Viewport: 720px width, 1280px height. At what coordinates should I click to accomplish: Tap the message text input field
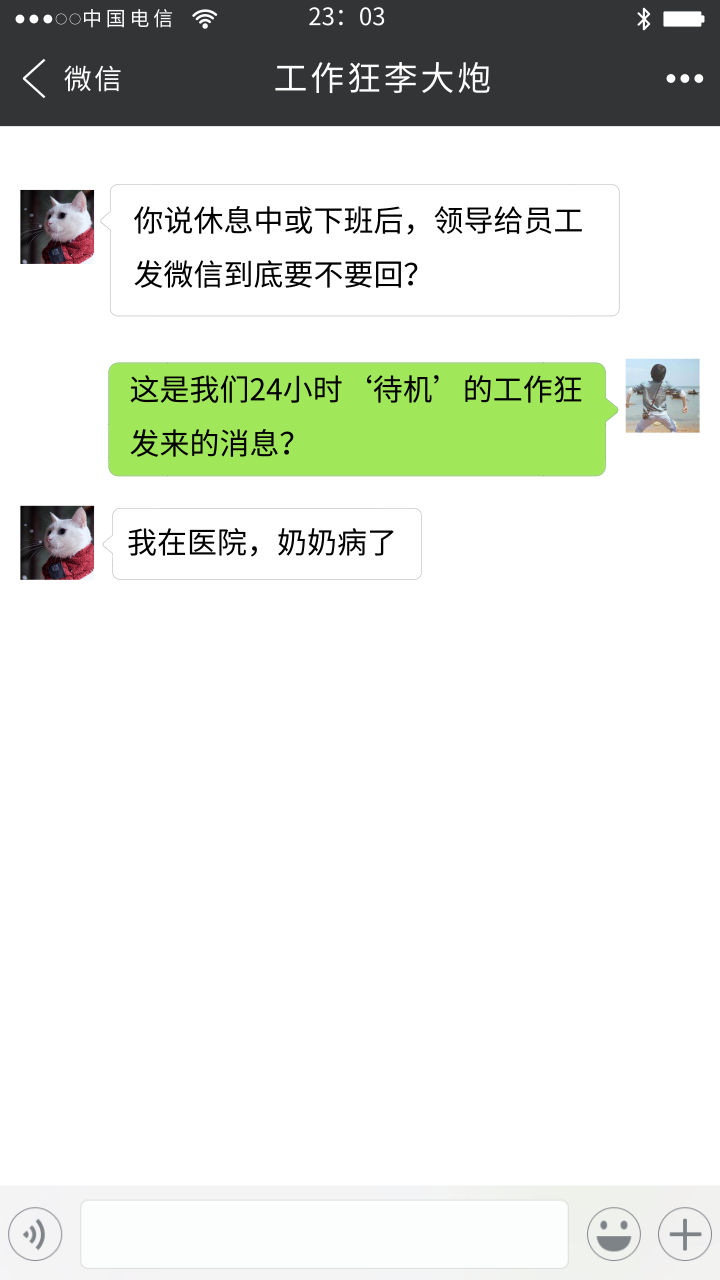point(324,1234)
